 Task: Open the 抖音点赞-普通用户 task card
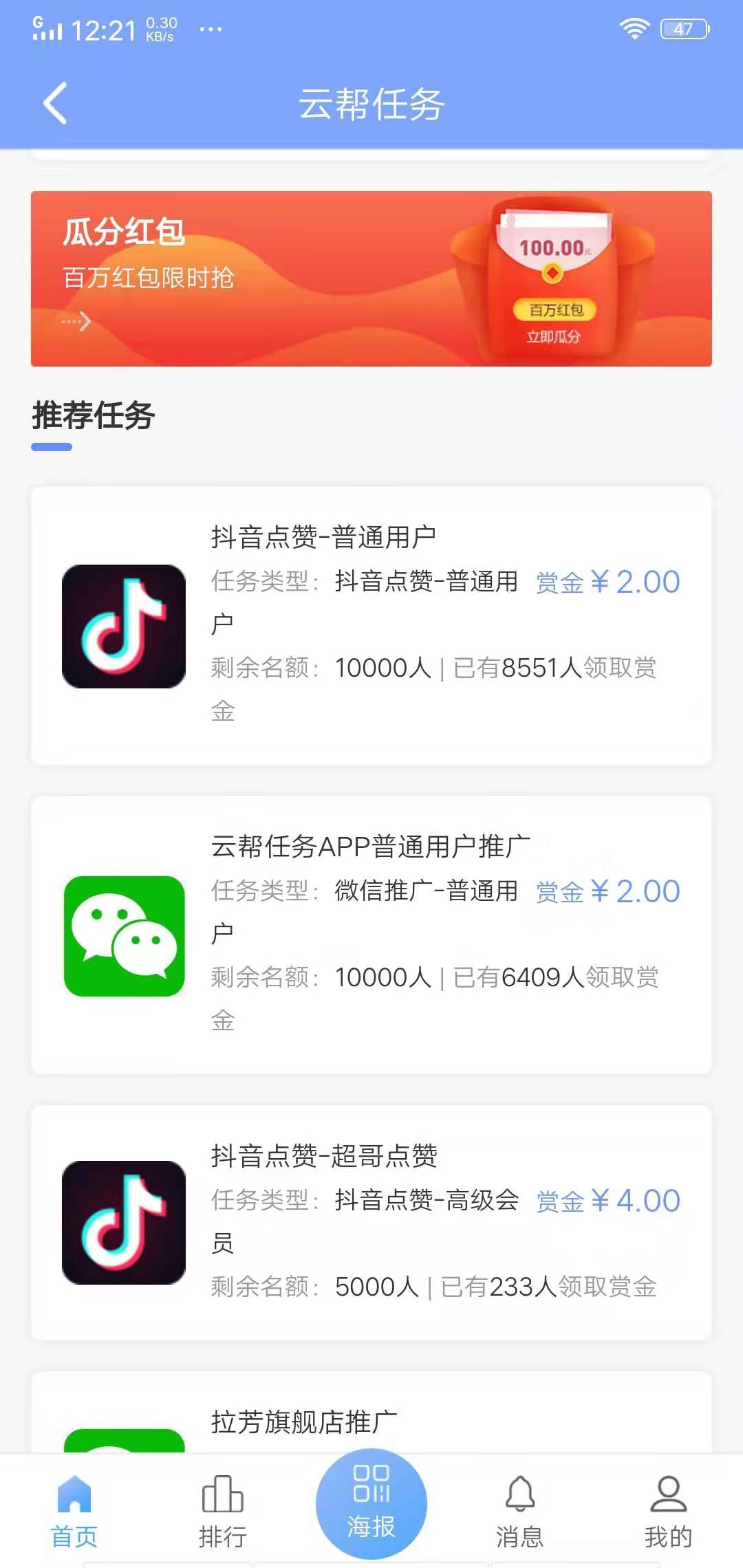[371, 622]
